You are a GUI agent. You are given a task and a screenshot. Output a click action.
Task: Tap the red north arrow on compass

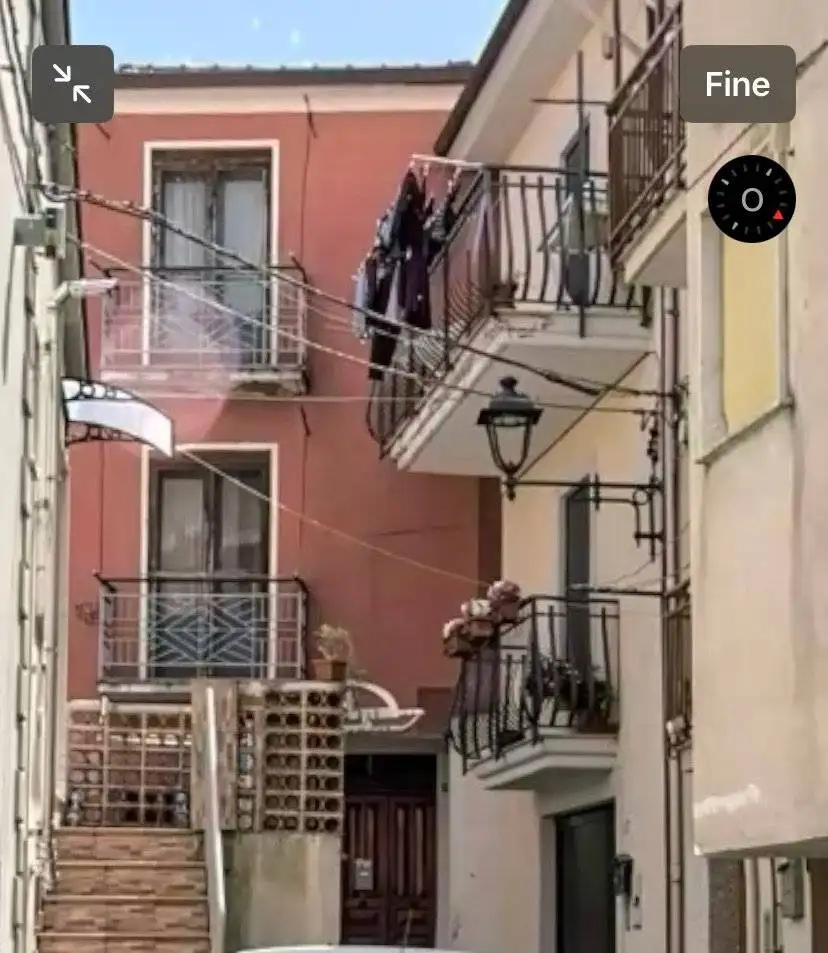[779, 213]
